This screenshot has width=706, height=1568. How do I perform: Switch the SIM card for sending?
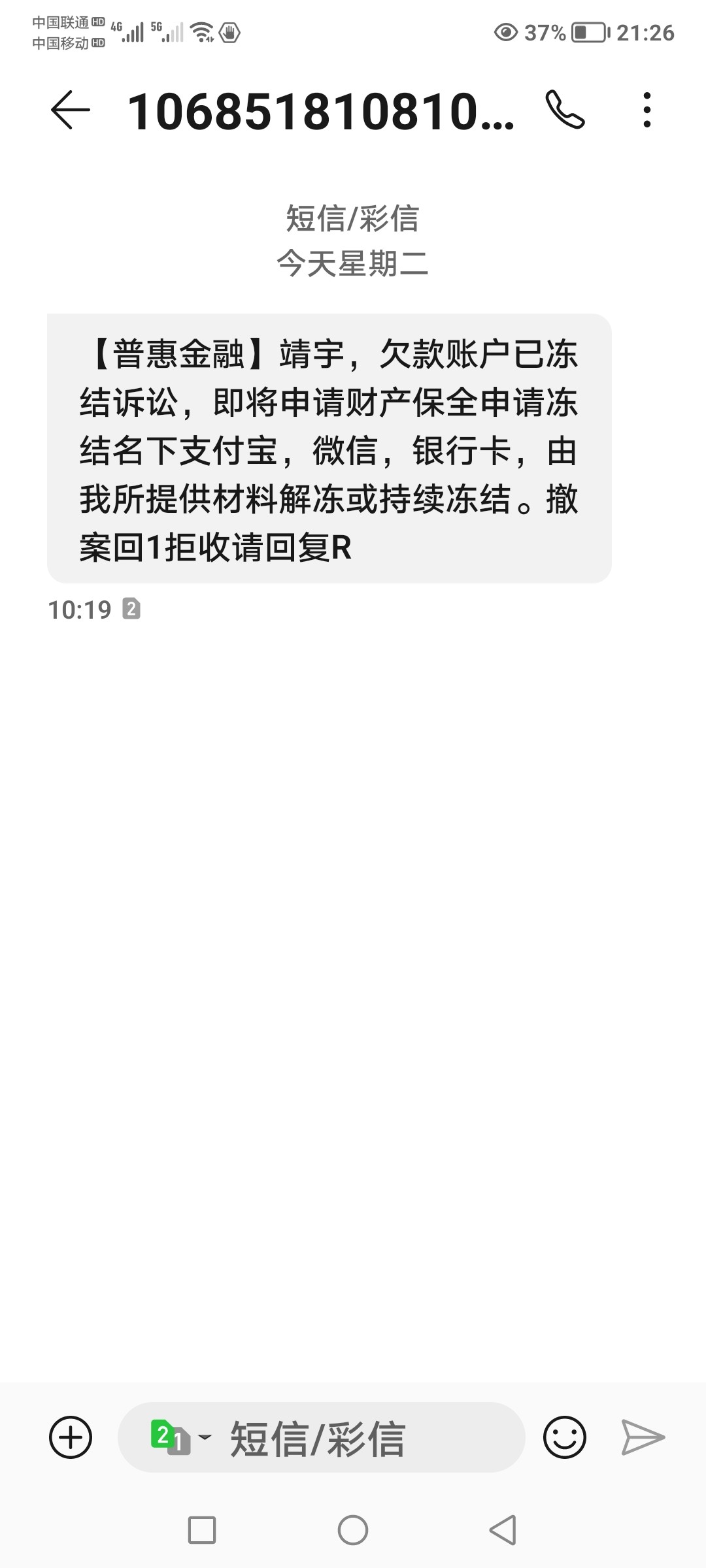click(180, 1437)
